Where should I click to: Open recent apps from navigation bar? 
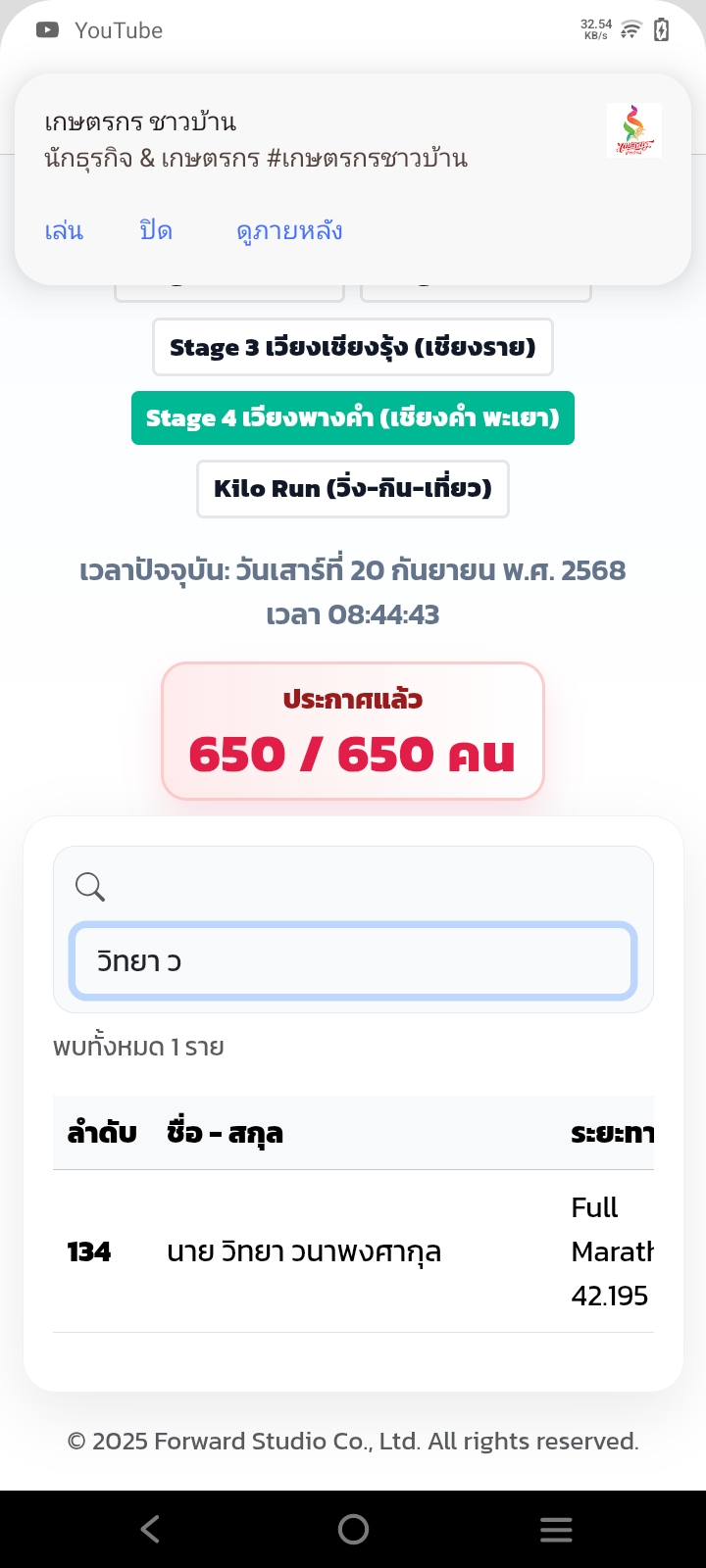[556, 1529]
